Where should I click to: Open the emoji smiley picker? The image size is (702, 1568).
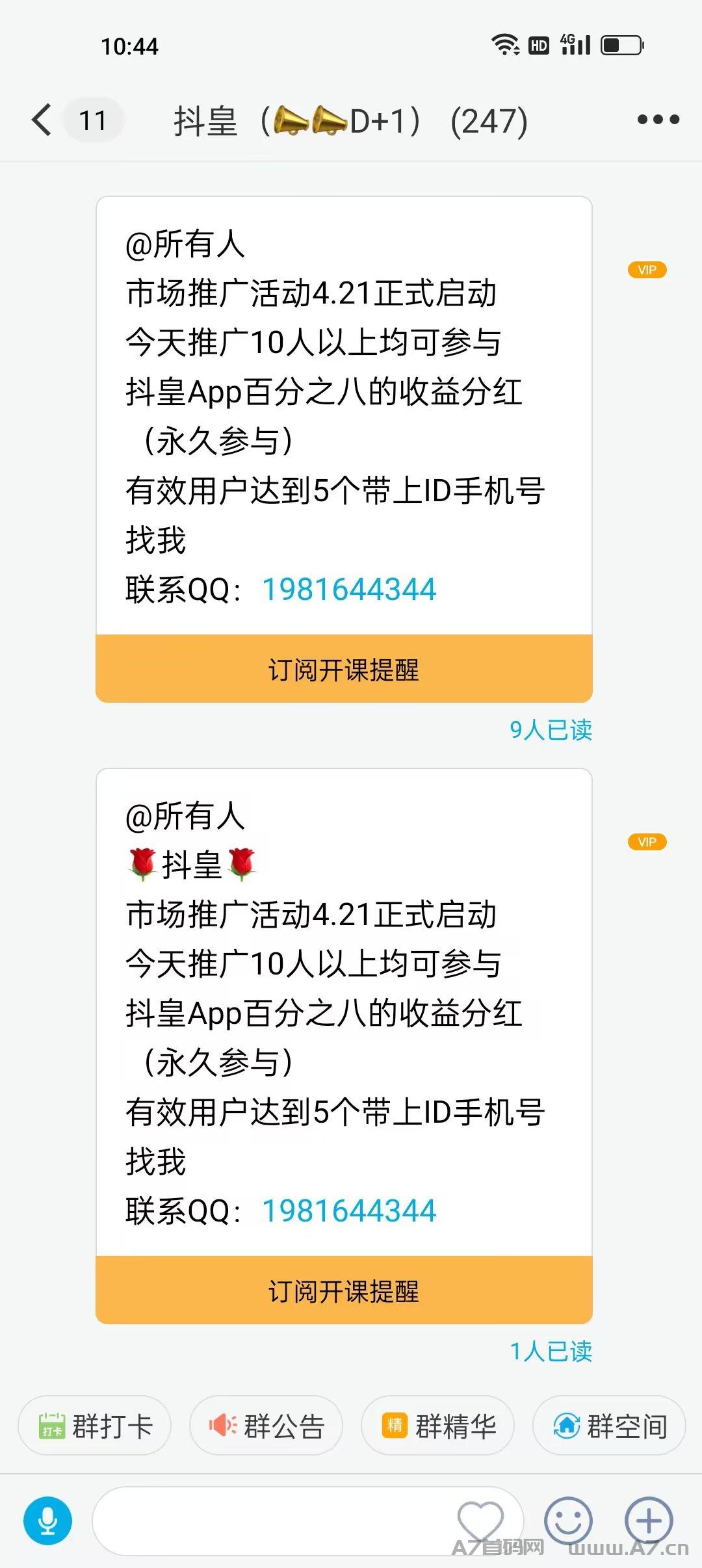[x=568, y=1521]
